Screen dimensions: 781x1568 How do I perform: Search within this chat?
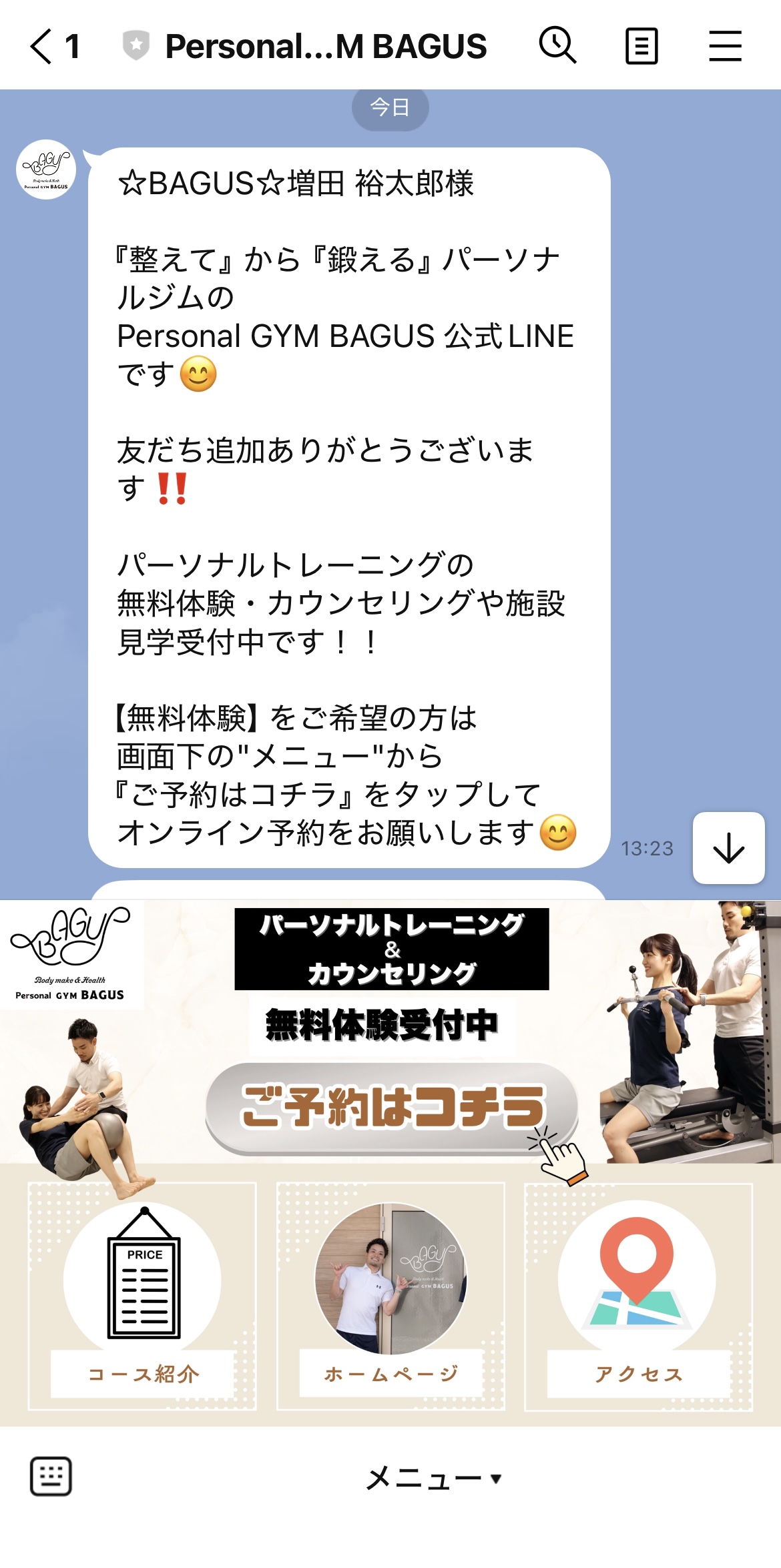557,46
